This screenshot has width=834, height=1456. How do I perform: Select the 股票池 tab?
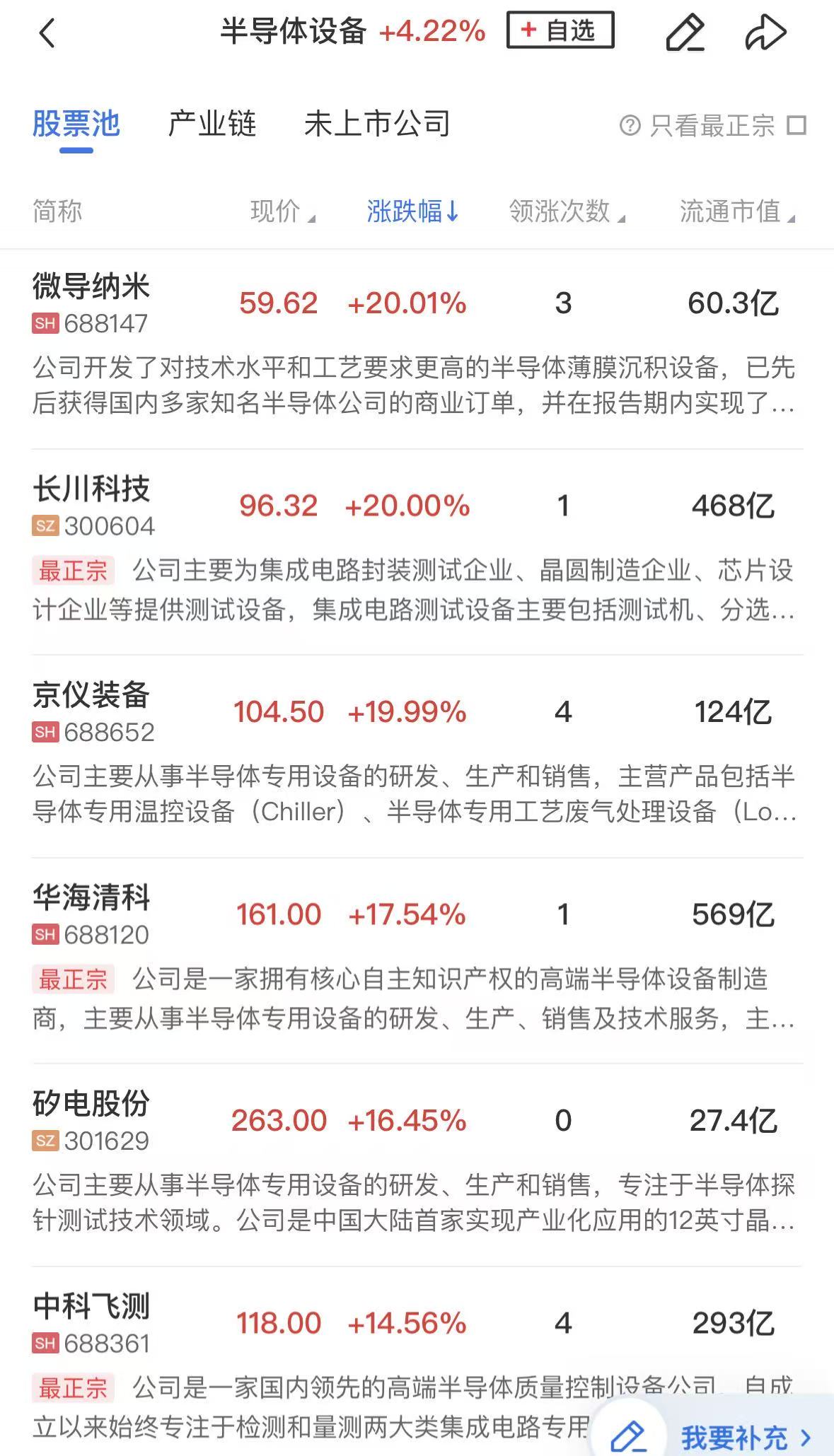pos(76,124)
